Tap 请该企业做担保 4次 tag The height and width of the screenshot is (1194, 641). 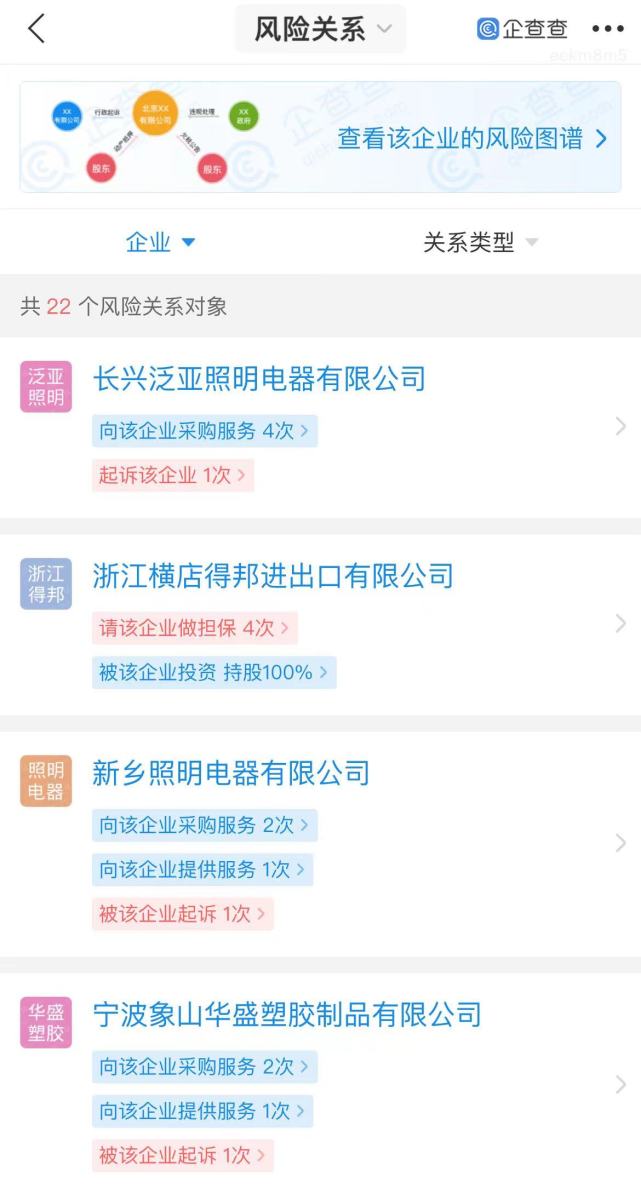coord(194,628)
